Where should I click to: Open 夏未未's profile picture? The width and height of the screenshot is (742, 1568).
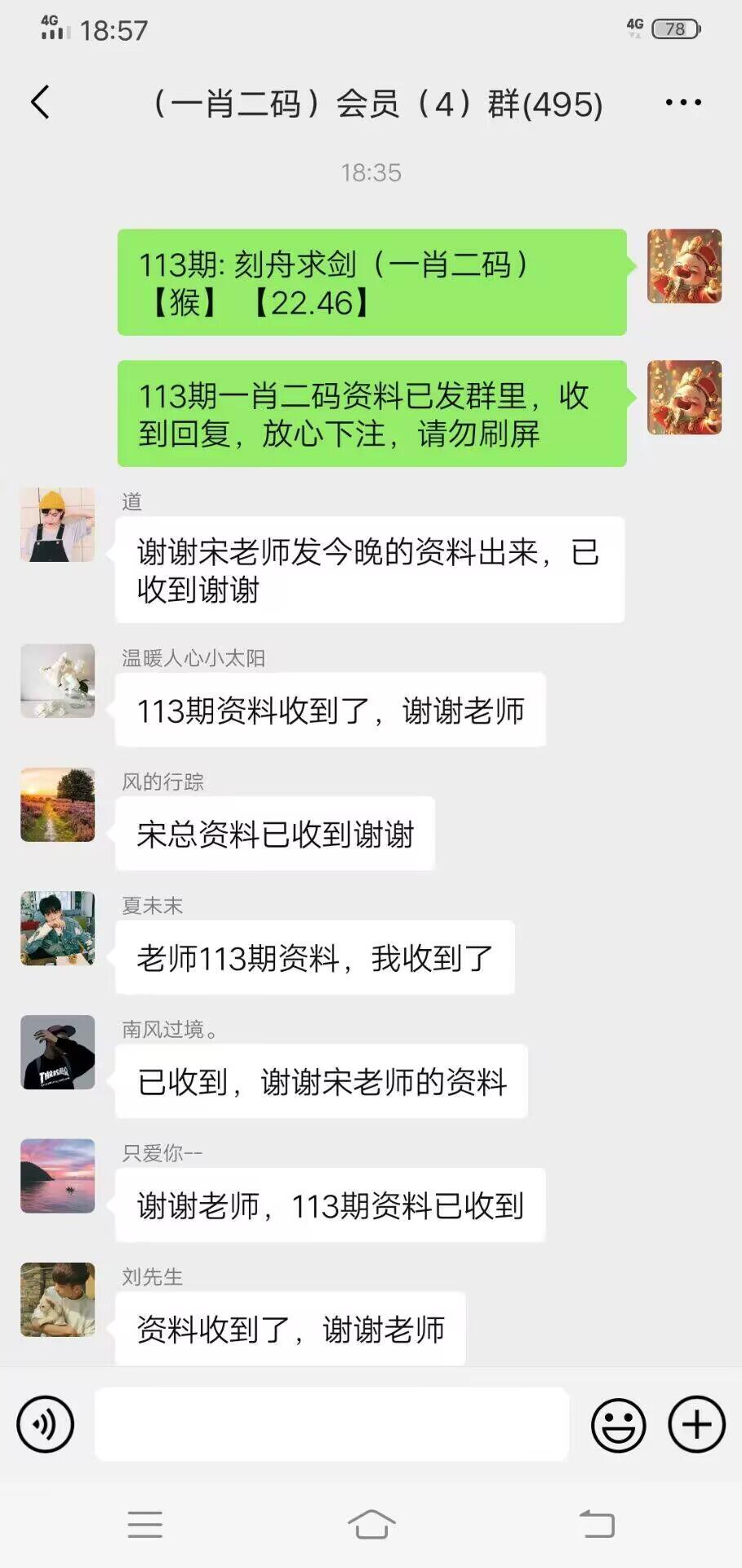click(x=57, y=929)
